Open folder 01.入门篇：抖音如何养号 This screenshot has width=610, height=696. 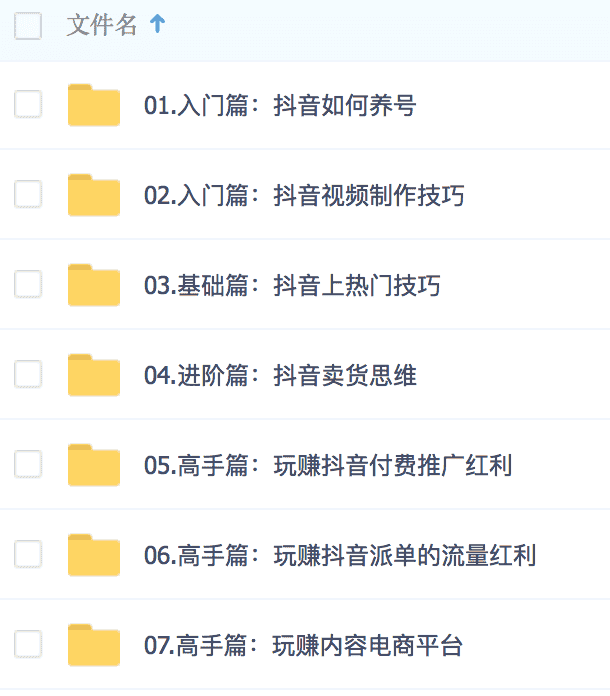[x=280, y=105]
